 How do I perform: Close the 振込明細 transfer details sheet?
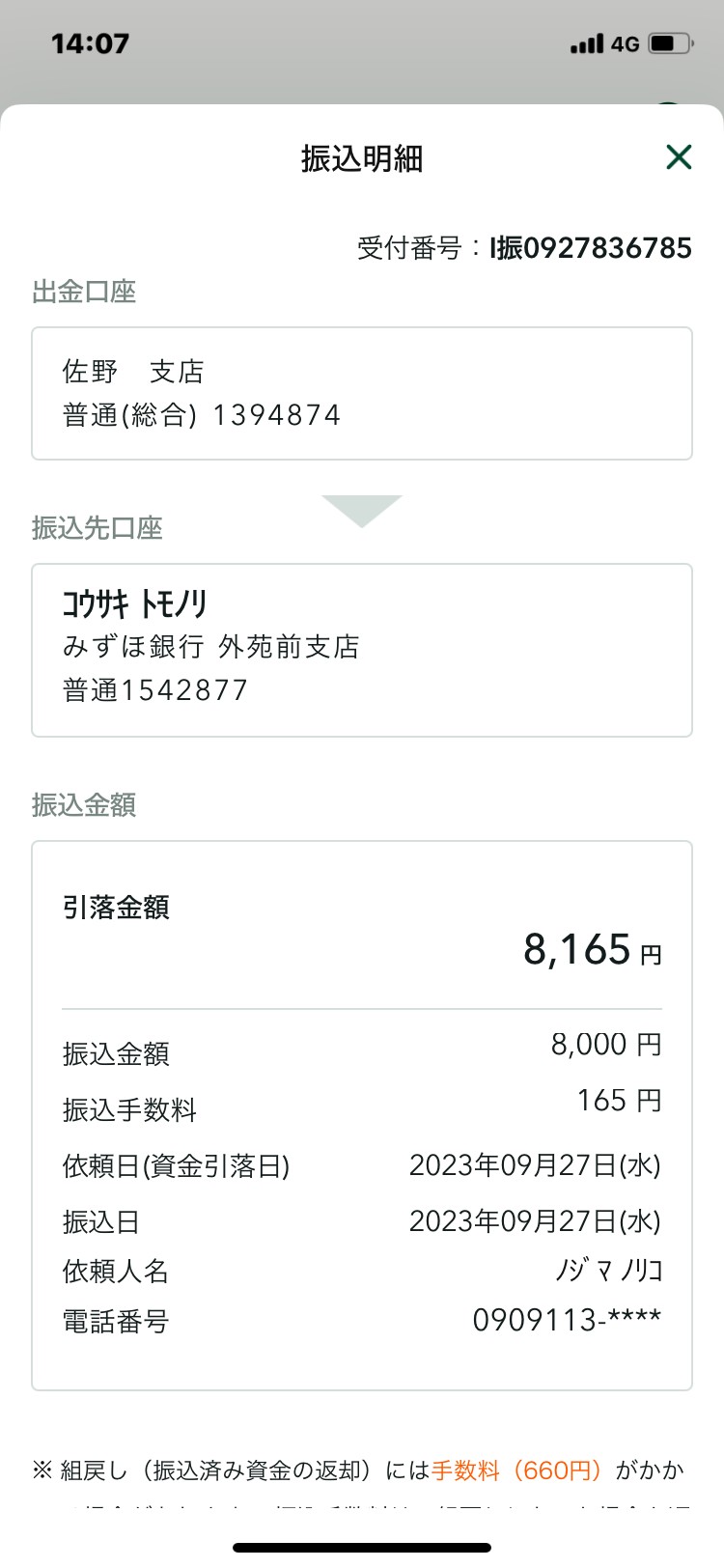(x=679, y=156)
